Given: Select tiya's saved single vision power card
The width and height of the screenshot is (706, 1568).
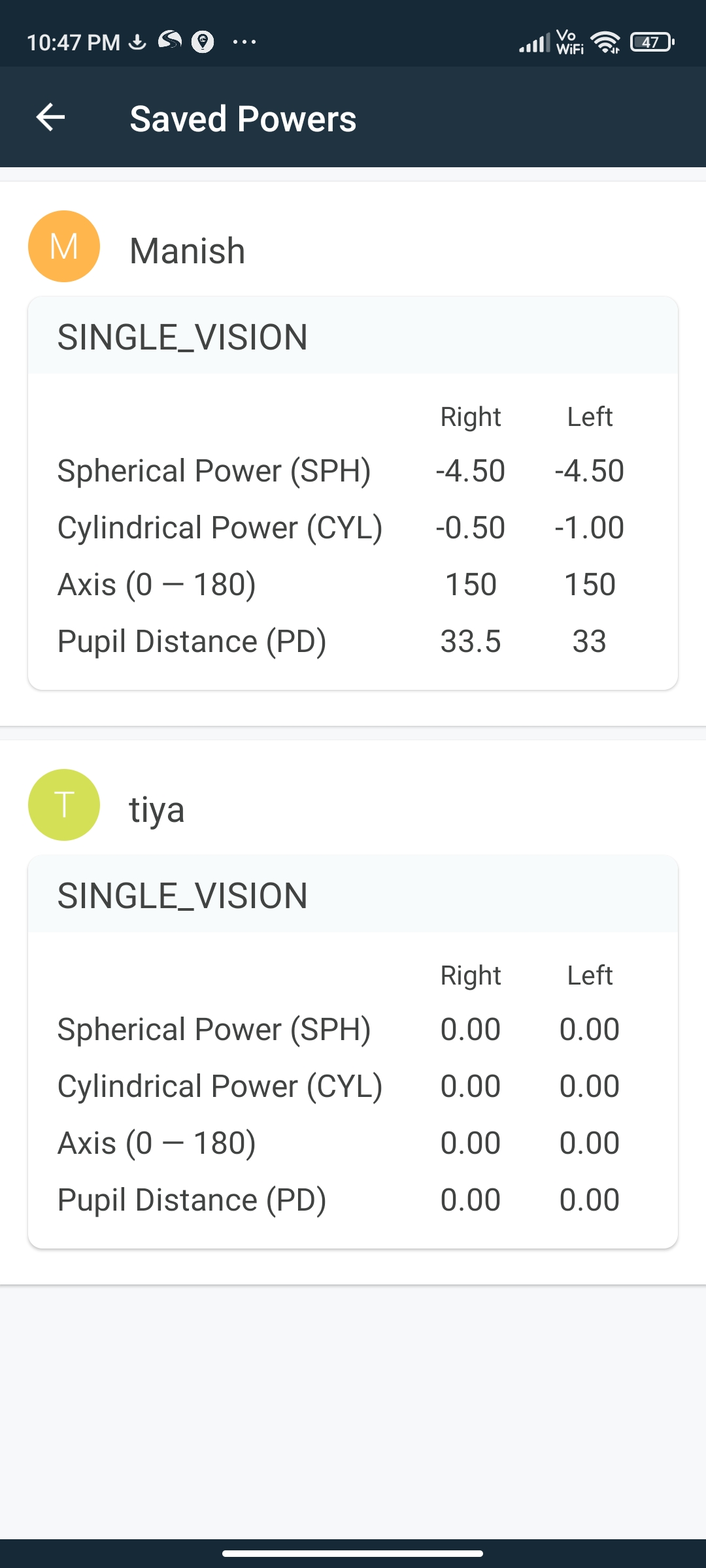Looking at the screenshot, I should (353, 1052).
